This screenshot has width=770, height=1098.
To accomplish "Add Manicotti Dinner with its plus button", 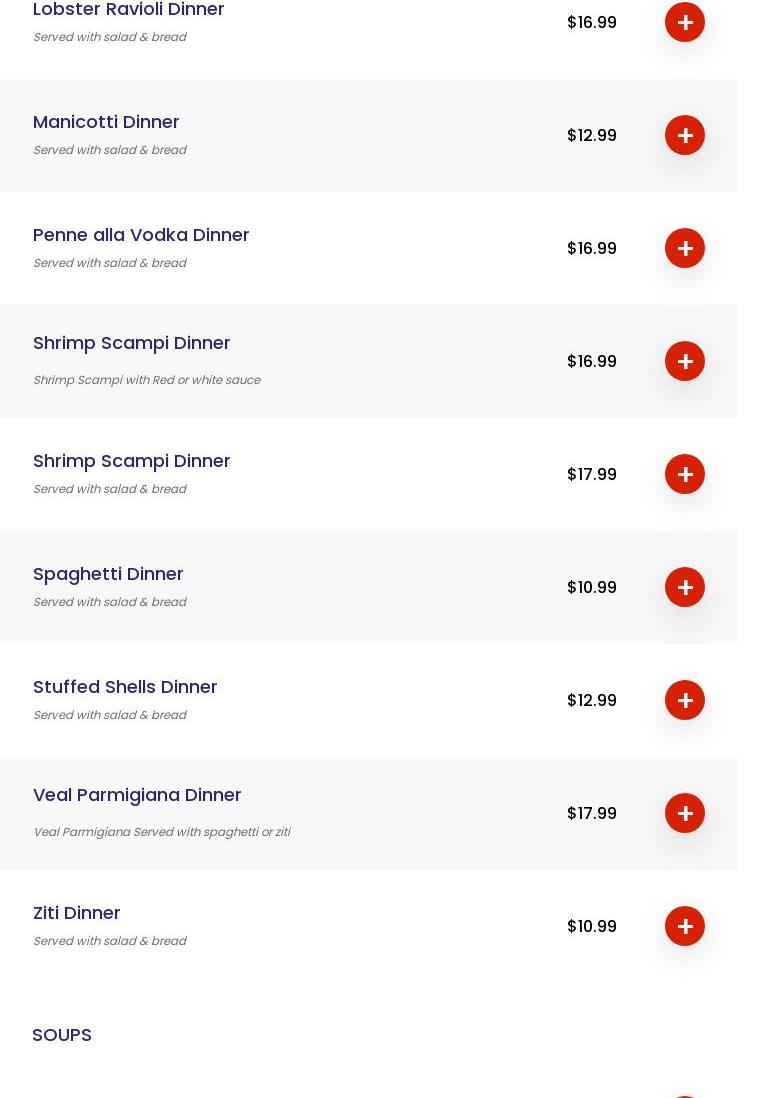I will (685, 135).
